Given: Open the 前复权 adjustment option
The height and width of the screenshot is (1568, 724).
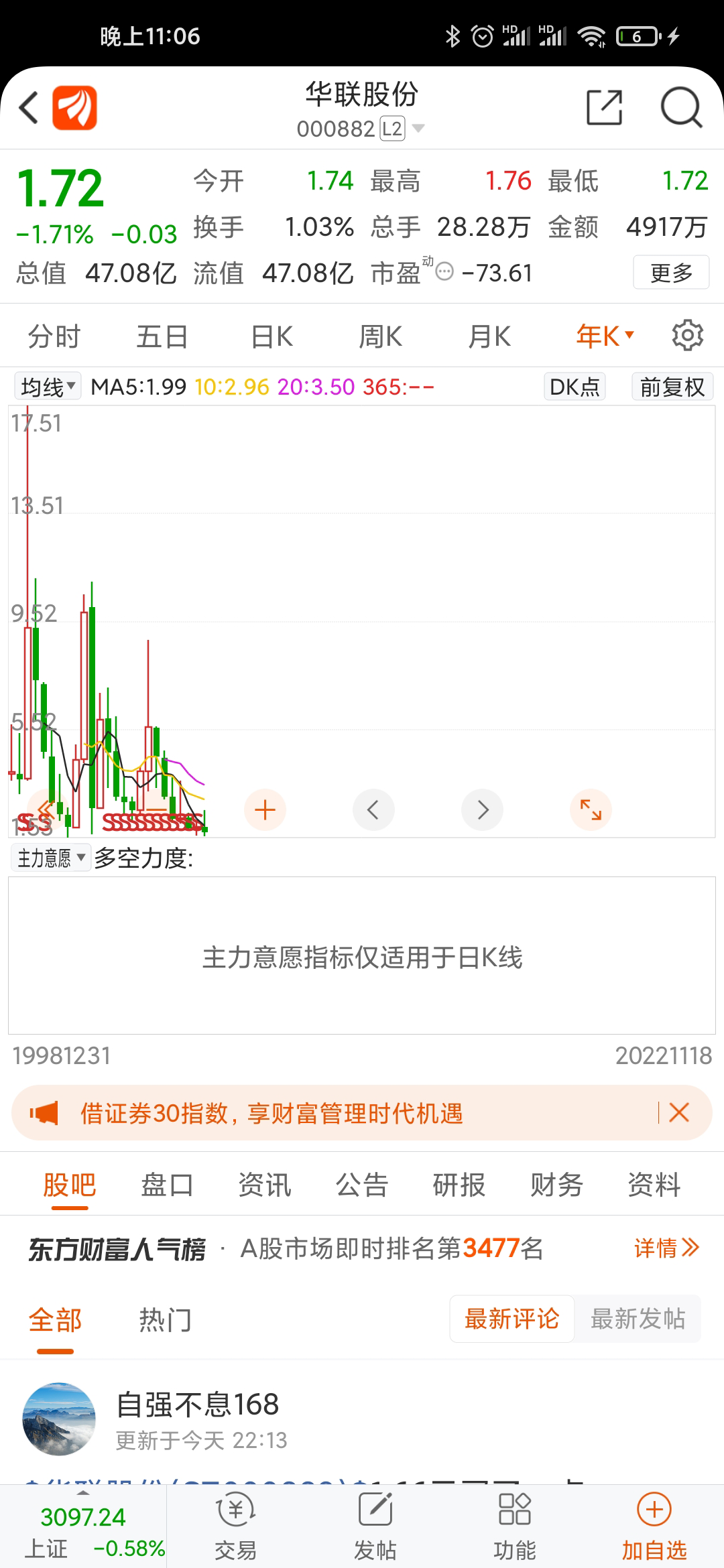Looking at the screenshot, I should coord(672,387).
